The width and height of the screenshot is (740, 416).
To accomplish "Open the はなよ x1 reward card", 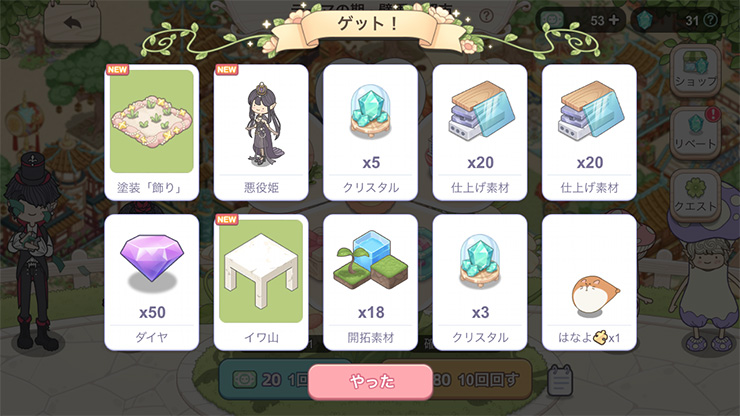I will (588, 282).
